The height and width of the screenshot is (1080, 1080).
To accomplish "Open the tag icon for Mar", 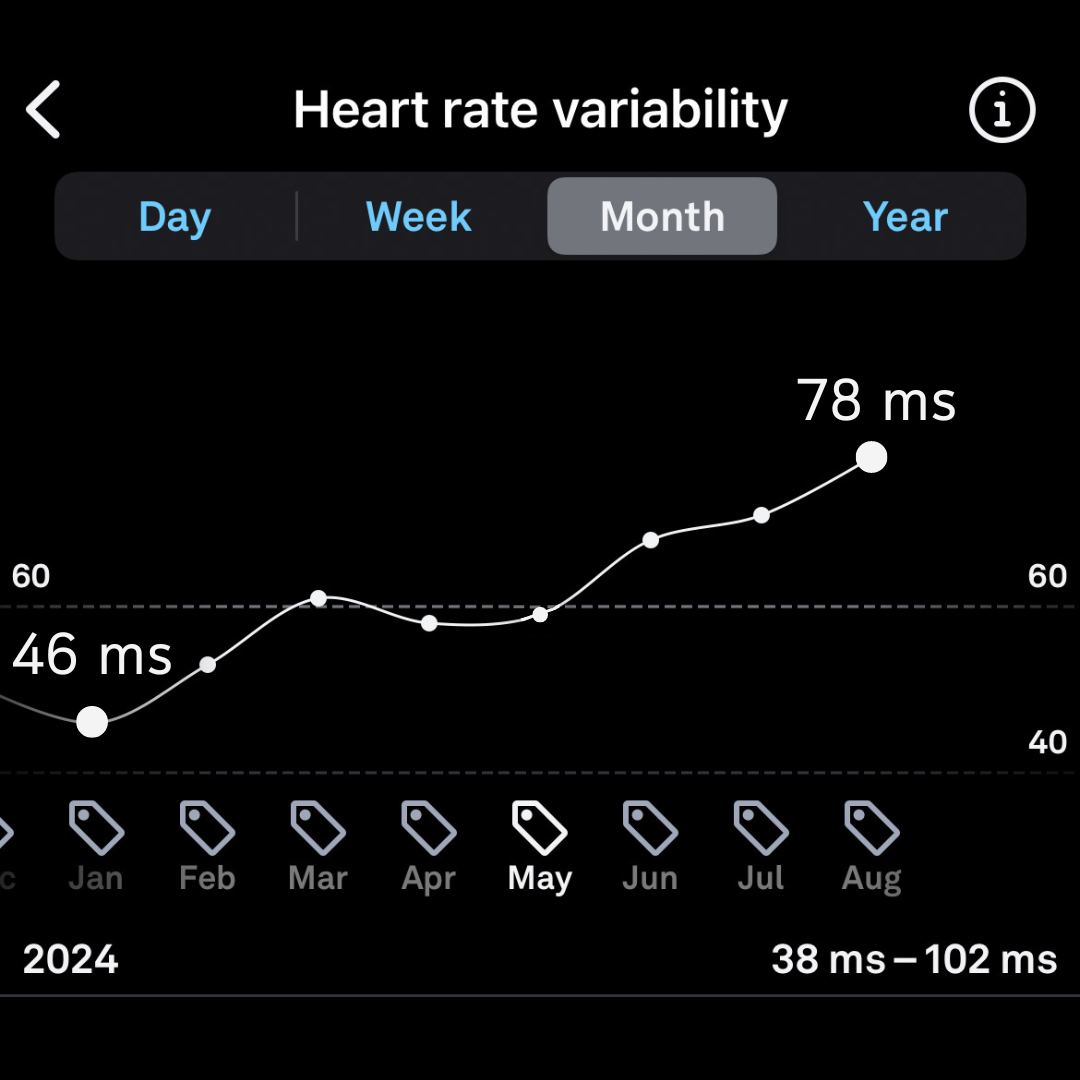I will click(x=318, y=828).
